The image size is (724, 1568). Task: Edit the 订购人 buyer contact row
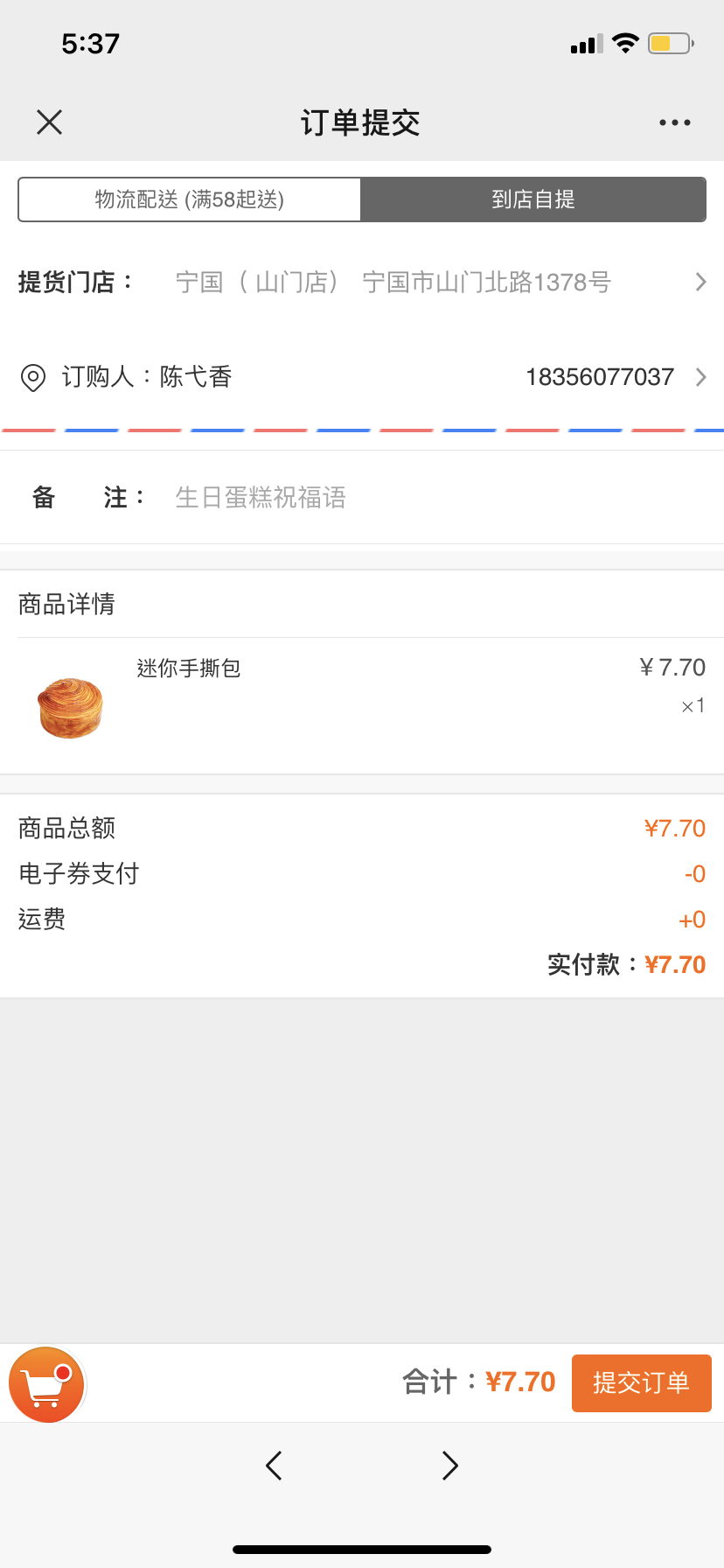point(362,377)
